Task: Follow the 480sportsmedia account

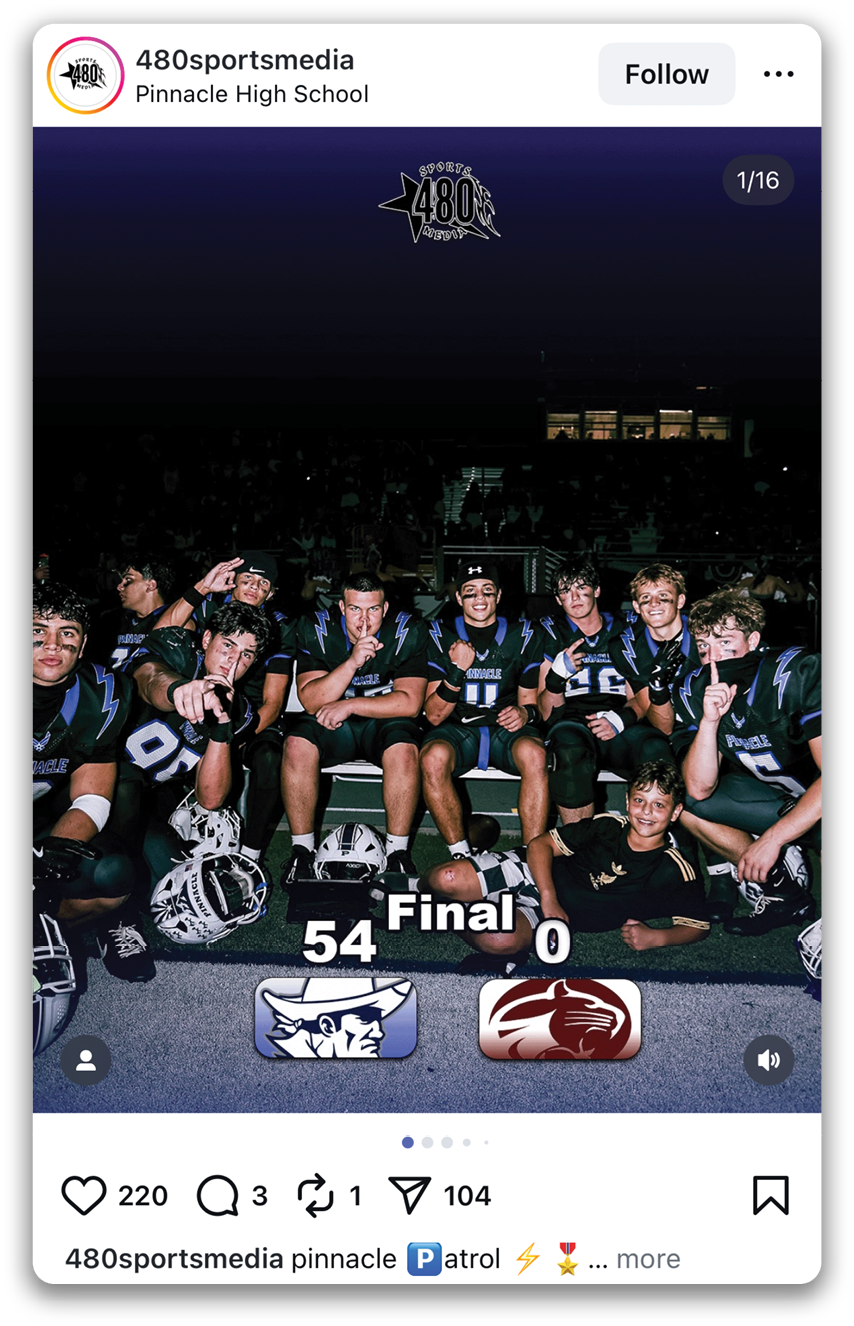Action: tap(666, 75)
